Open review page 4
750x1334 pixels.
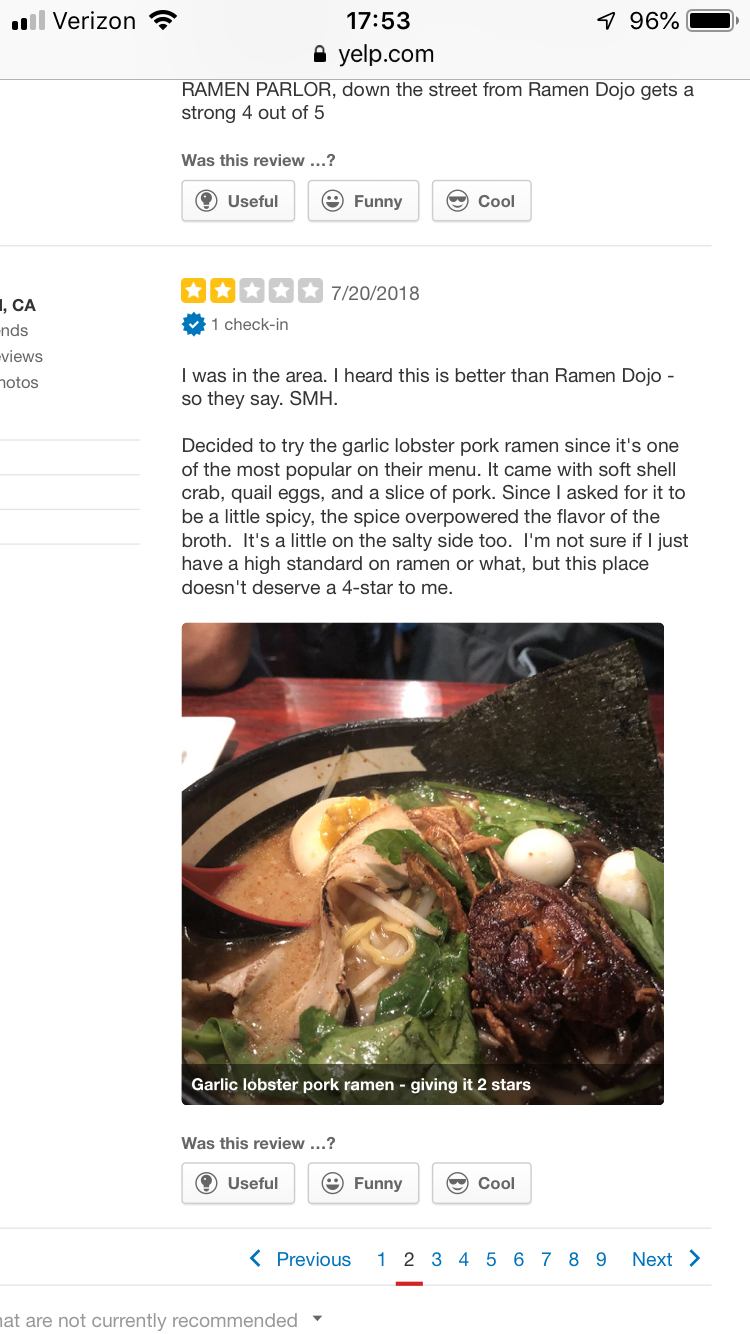(464, 1259)
